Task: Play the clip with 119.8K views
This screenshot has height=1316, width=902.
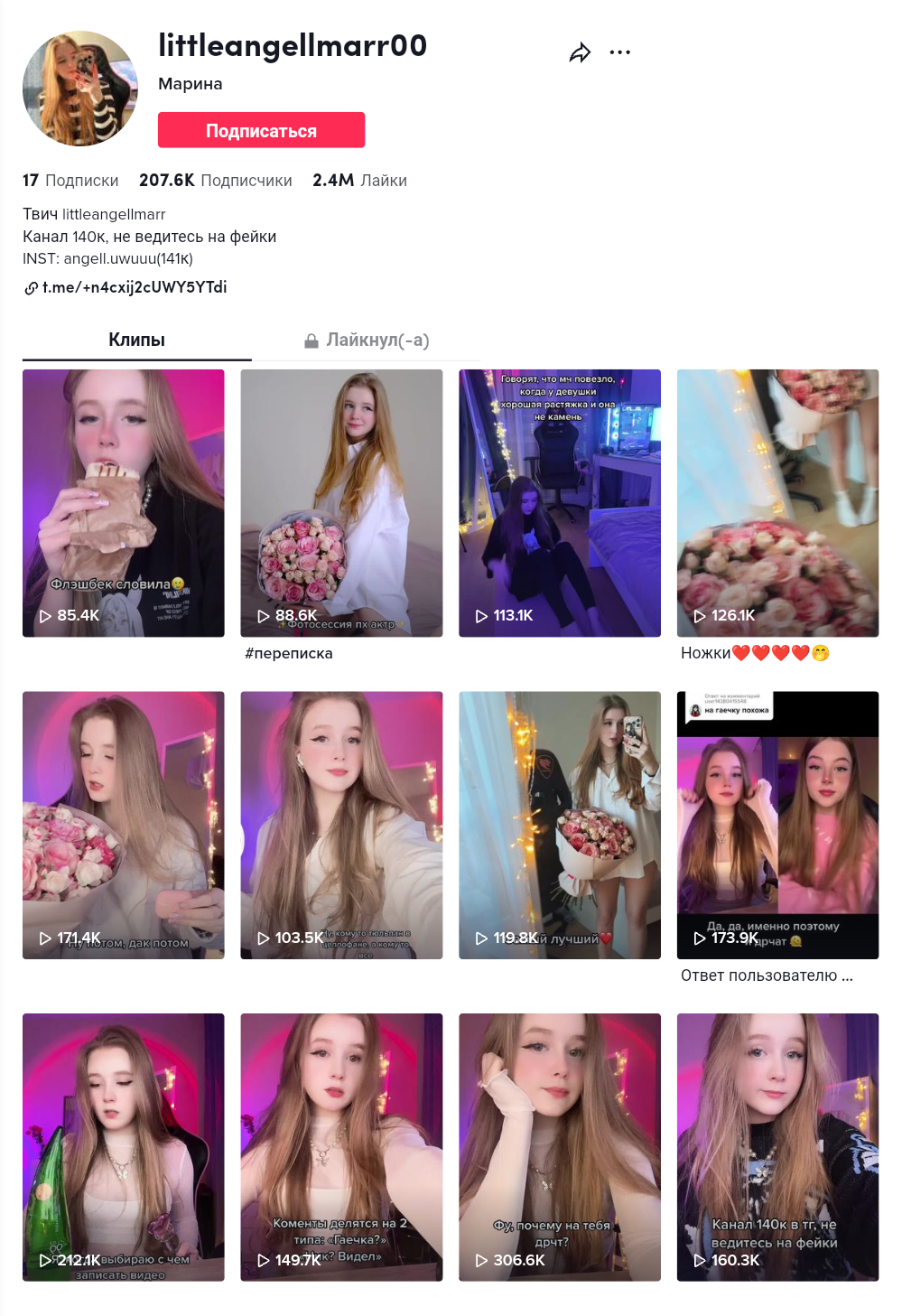Action: point(560,824)
